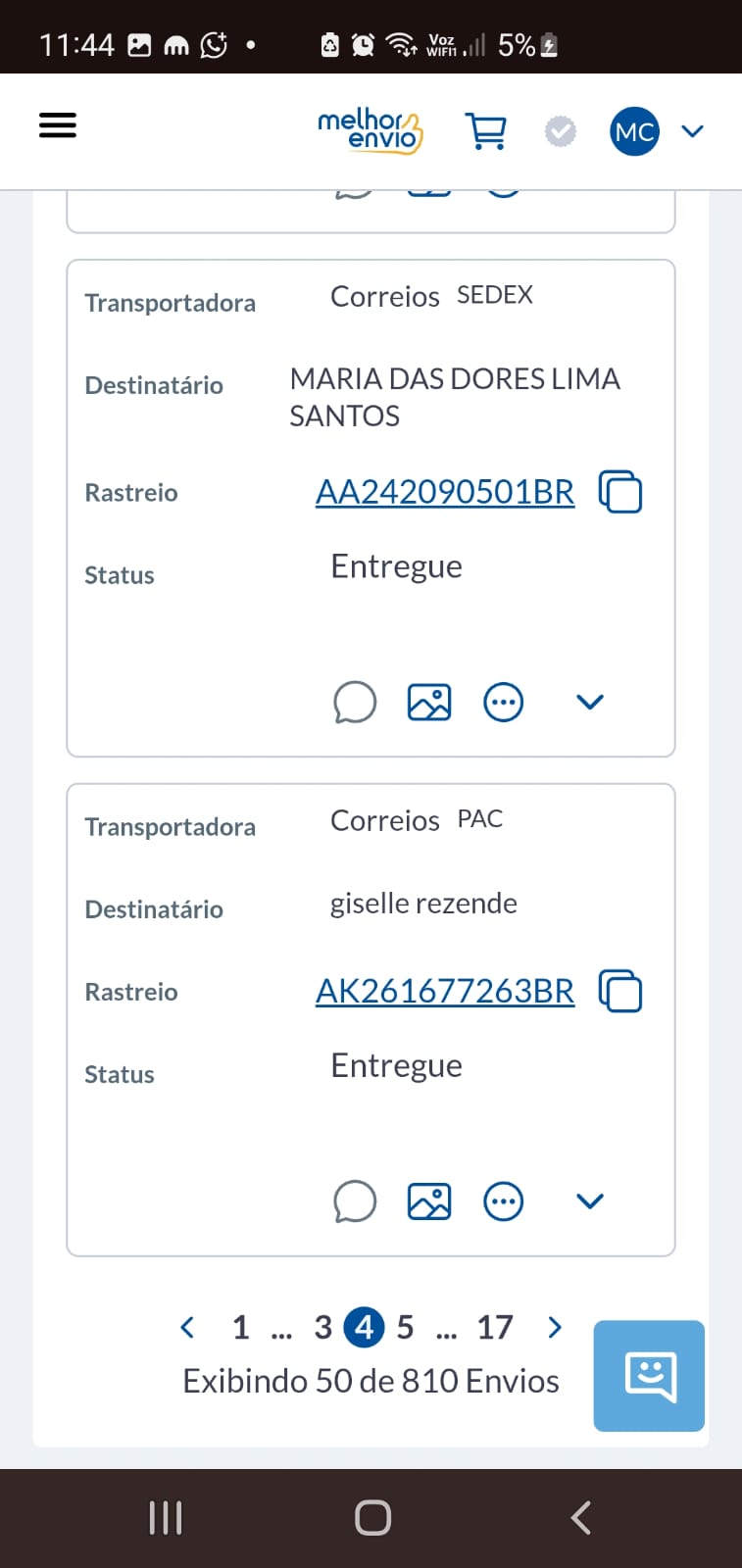The height and width of the screenshot is (1568, 742).
Task: Expand giselle rezende shipment details
Action: coord(590,1201)
